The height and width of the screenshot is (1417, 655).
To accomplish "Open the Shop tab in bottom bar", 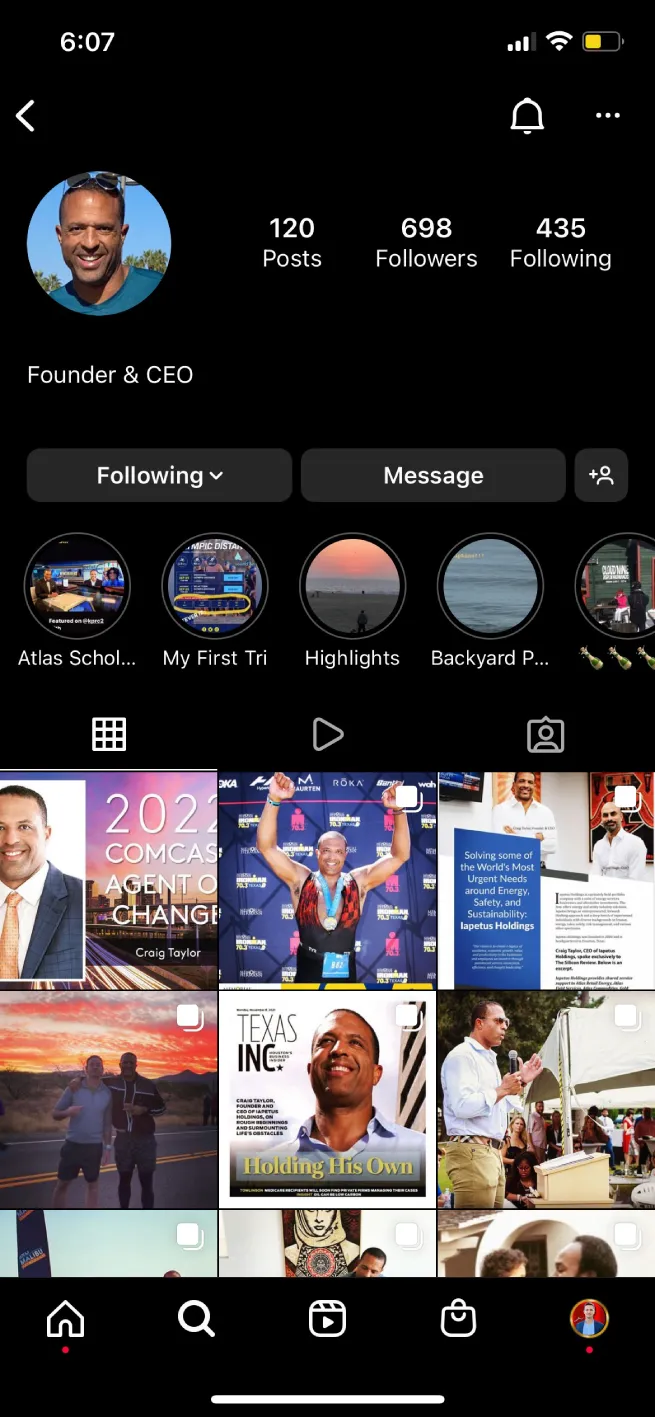I will pyautogui.click(x=458, y=1320).
